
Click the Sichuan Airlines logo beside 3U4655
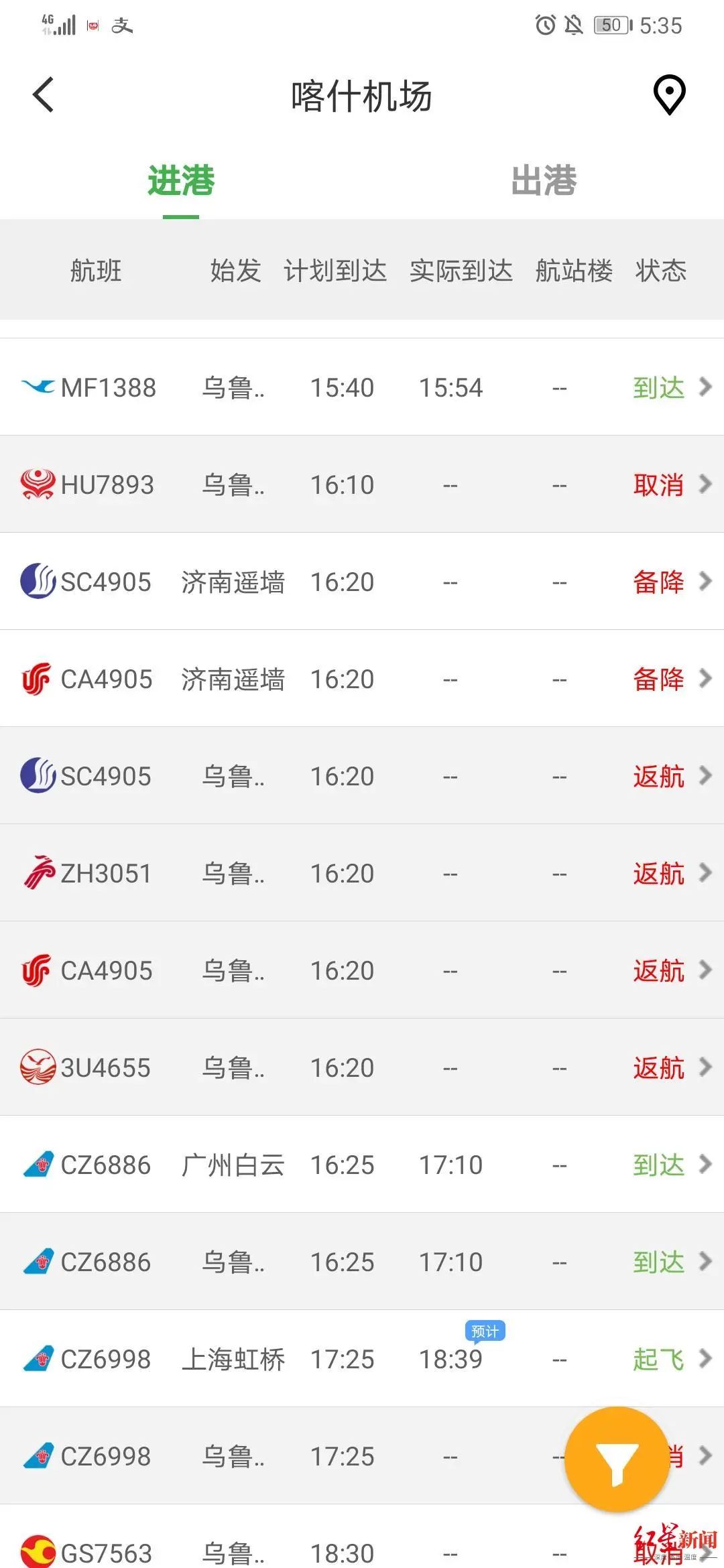pyautogui.click(x=38, y=1067)
